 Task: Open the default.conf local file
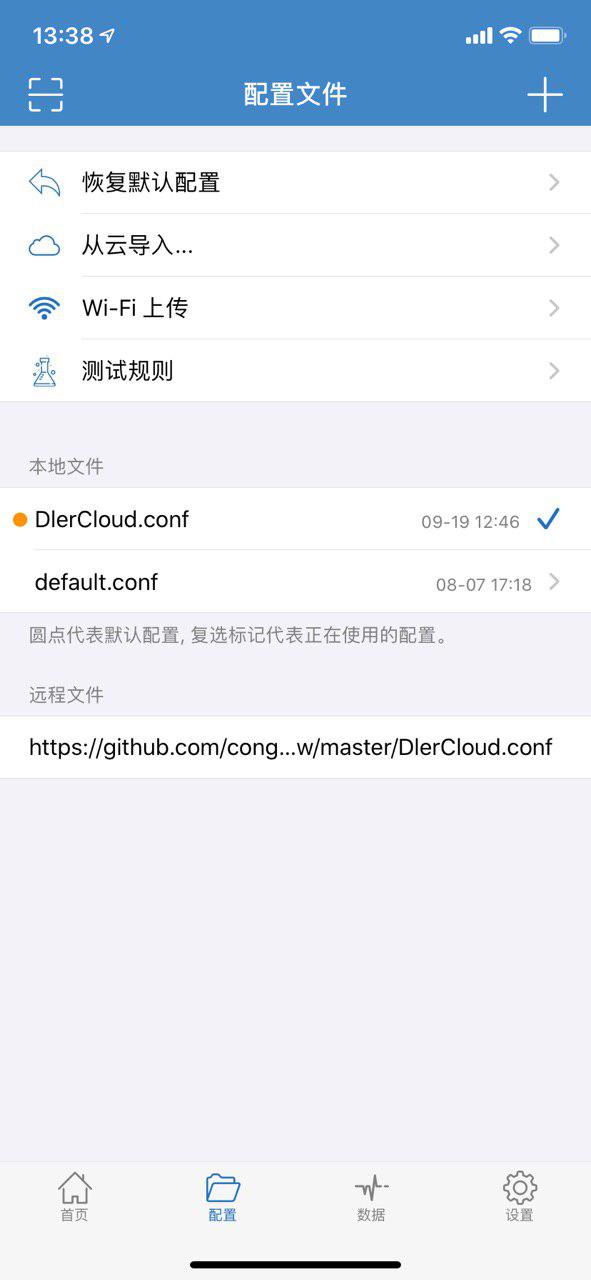295,582
